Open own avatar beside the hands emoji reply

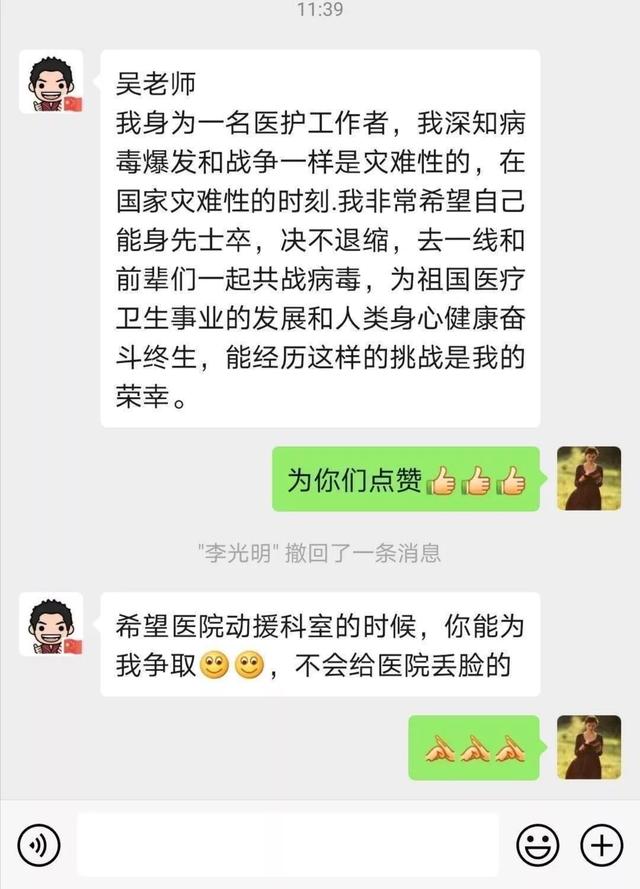(588, 747)
